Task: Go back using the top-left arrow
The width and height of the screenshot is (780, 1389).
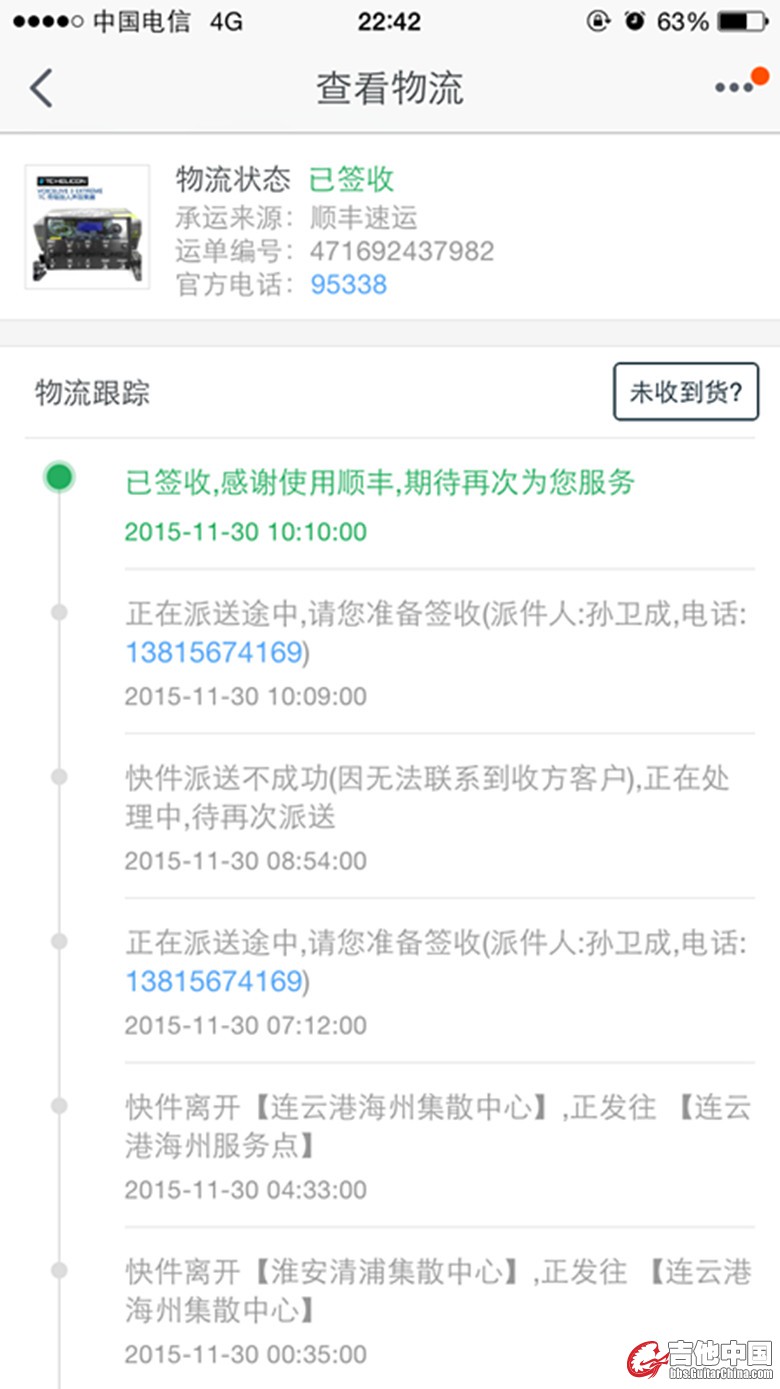Action: [41, 88]
